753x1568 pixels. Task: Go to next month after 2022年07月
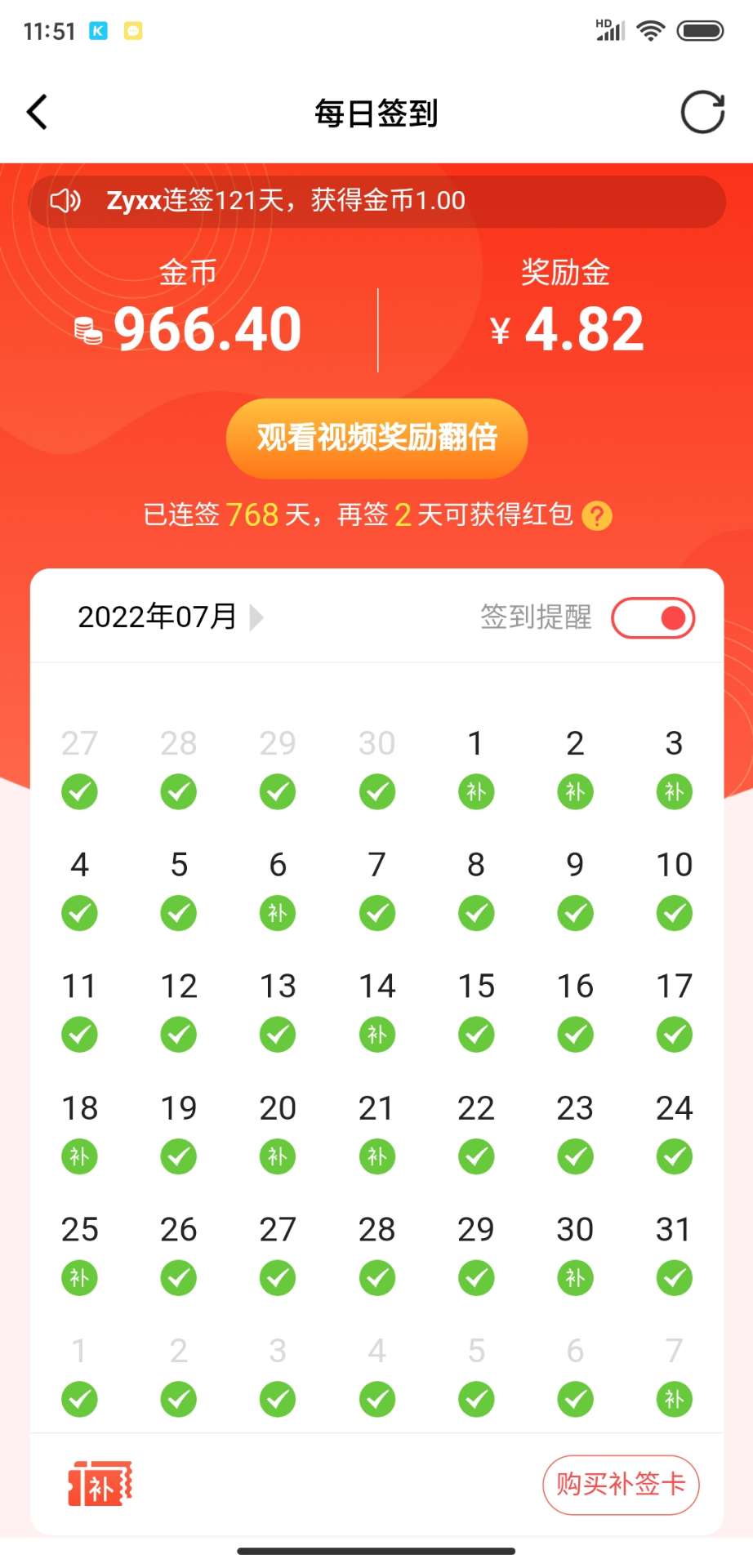256,617
